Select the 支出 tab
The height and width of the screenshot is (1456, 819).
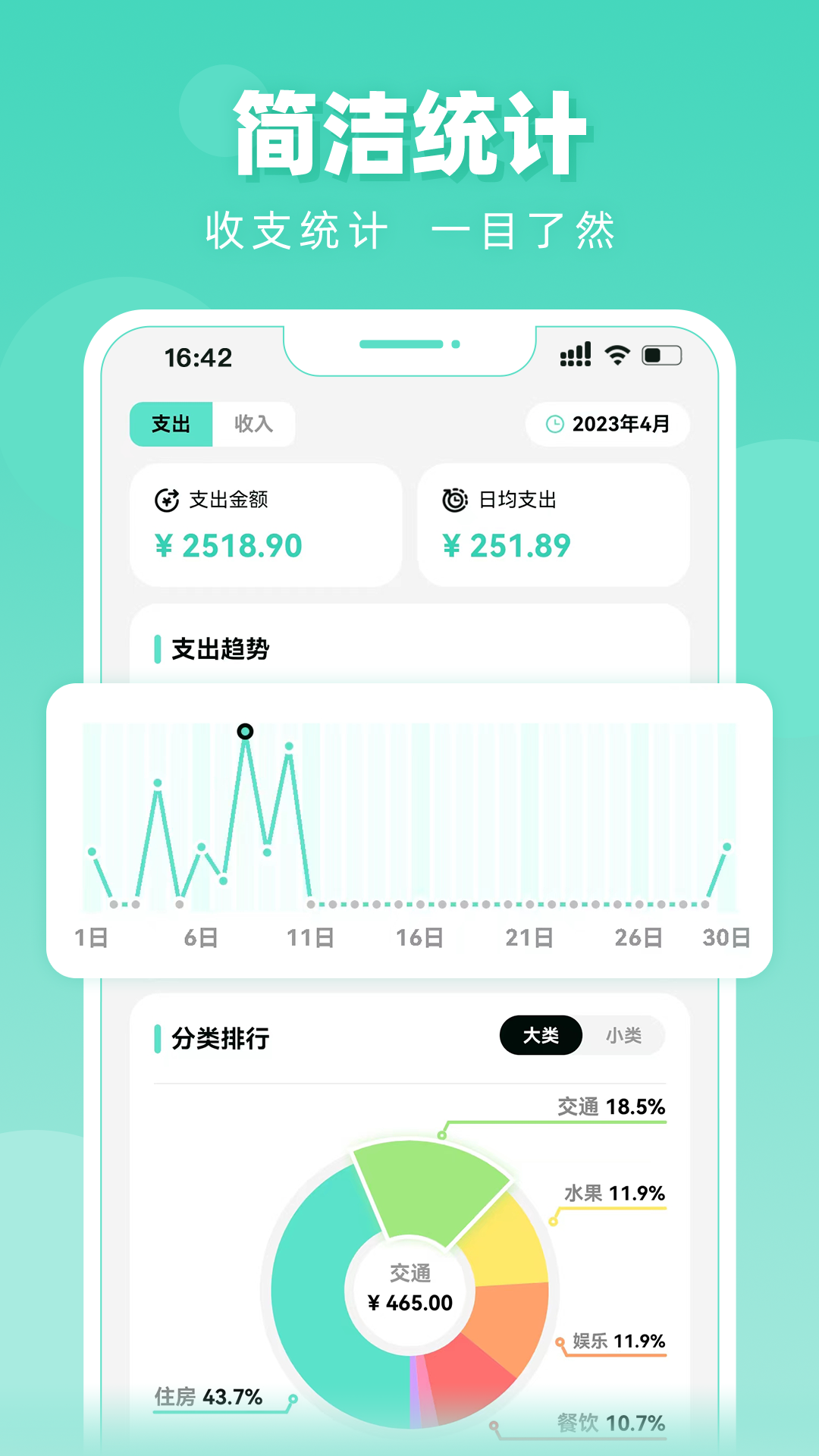tap(171, 424)
